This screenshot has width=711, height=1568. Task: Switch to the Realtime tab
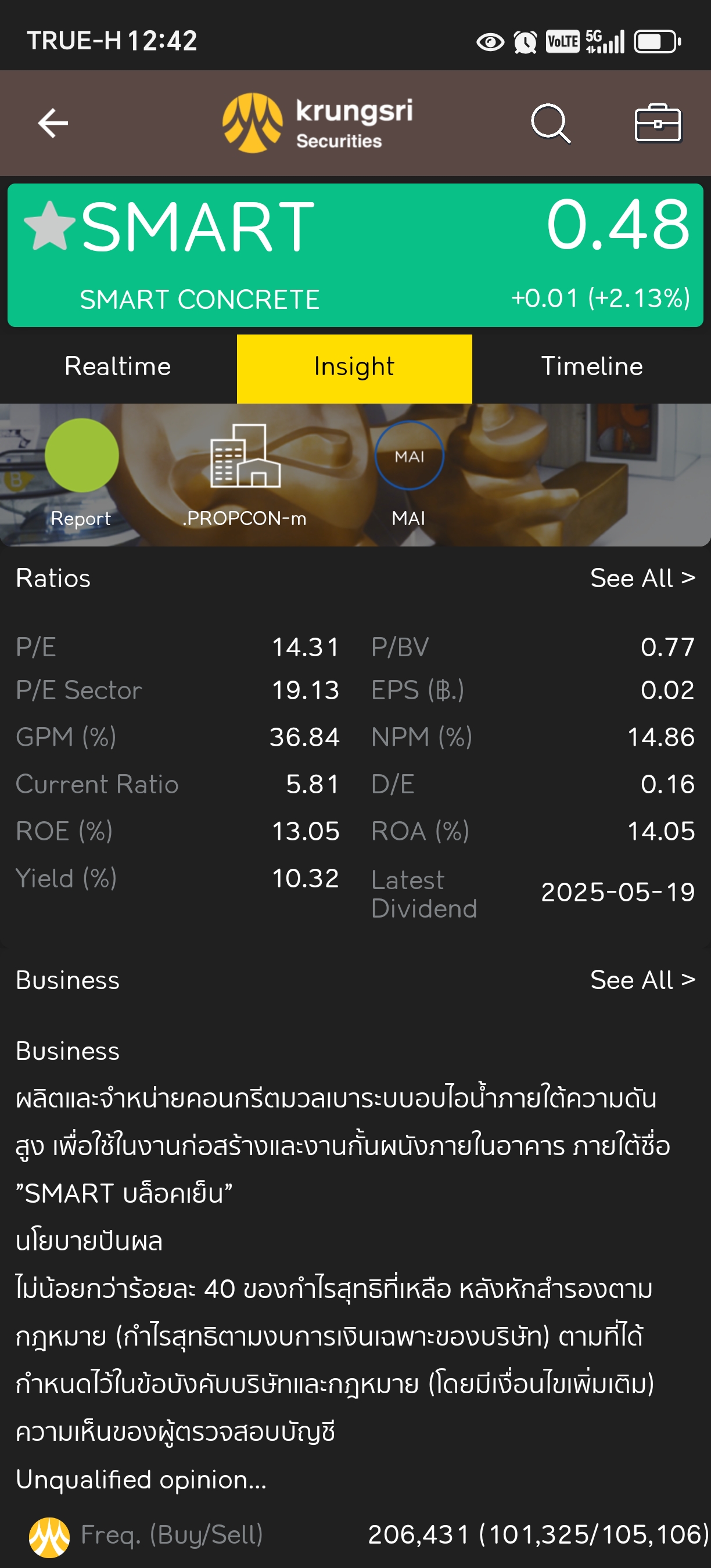click(x=118, y=367)
